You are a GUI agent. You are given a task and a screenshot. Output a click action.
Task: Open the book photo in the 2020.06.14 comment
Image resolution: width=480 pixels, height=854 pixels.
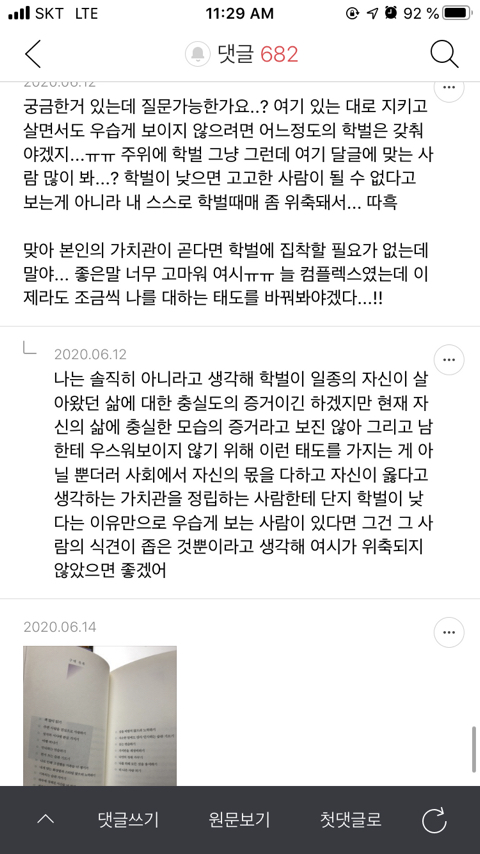(x=100, y=716)
